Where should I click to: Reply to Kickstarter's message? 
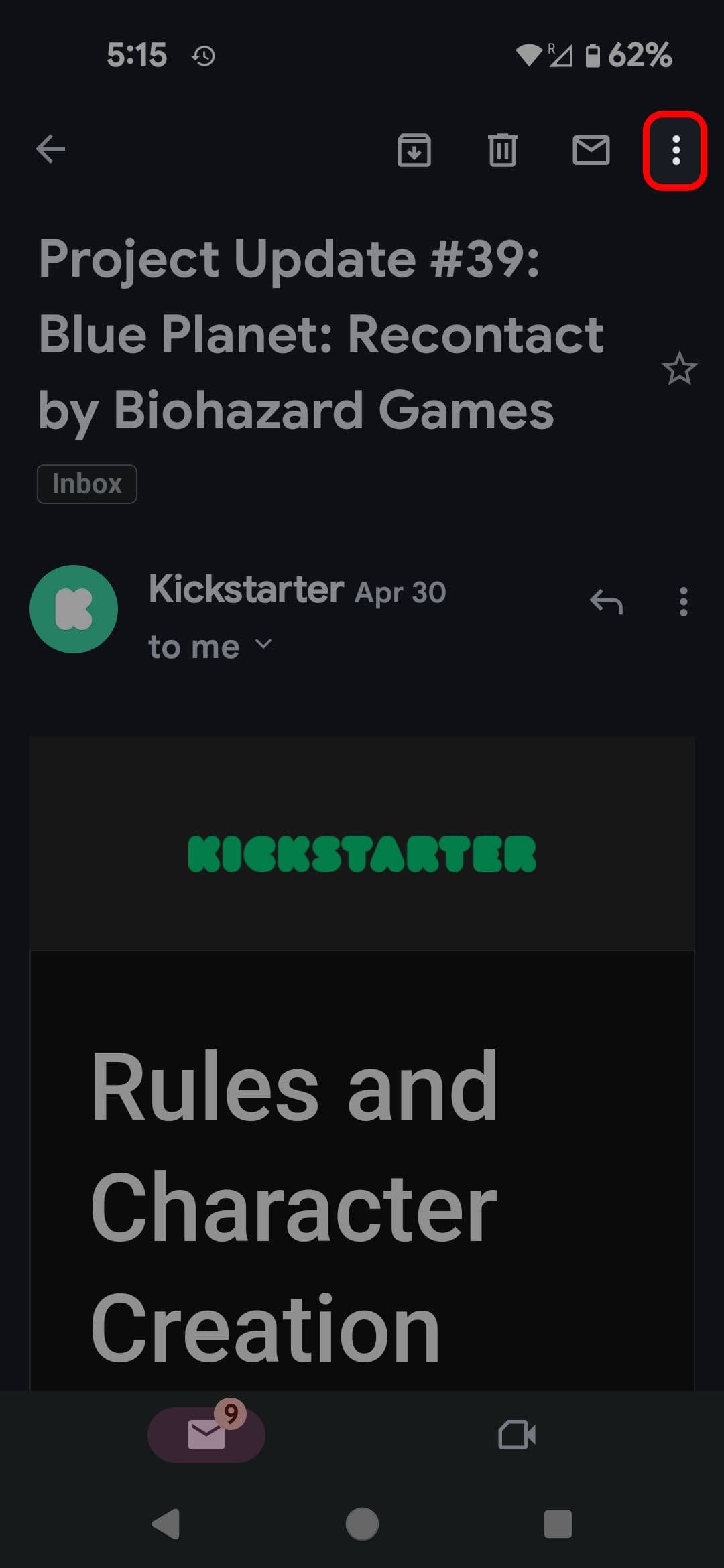[x=606, y=602]
